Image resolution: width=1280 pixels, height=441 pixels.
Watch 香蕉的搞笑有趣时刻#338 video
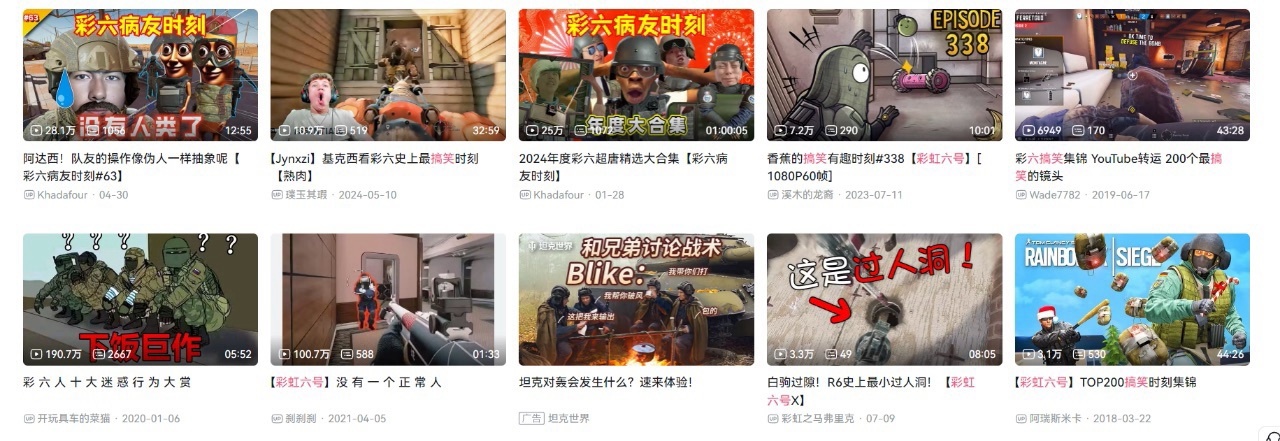pos(884,75)
